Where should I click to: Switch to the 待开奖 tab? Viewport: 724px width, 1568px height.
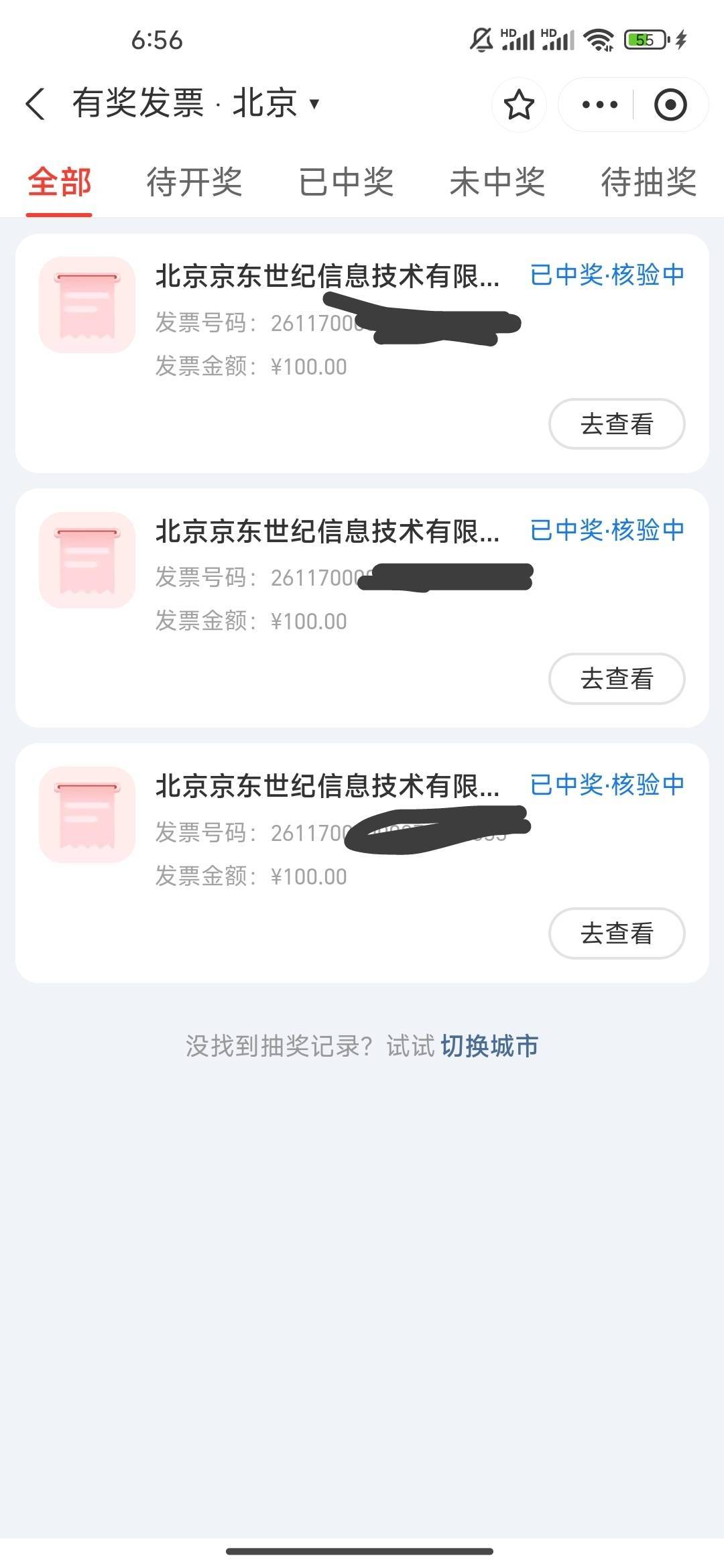pos(194,182)
